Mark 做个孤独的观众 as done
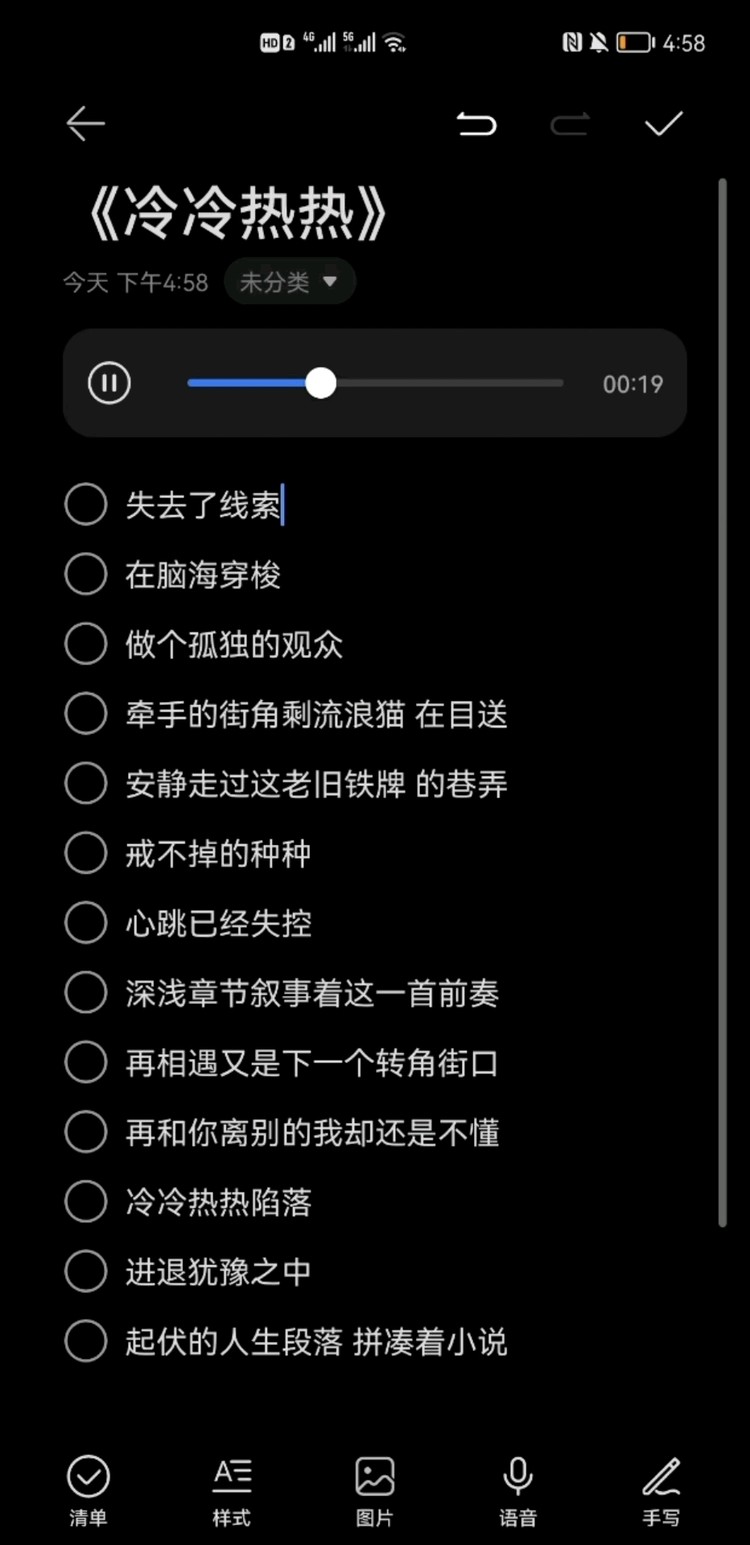 tap(86, 644)
